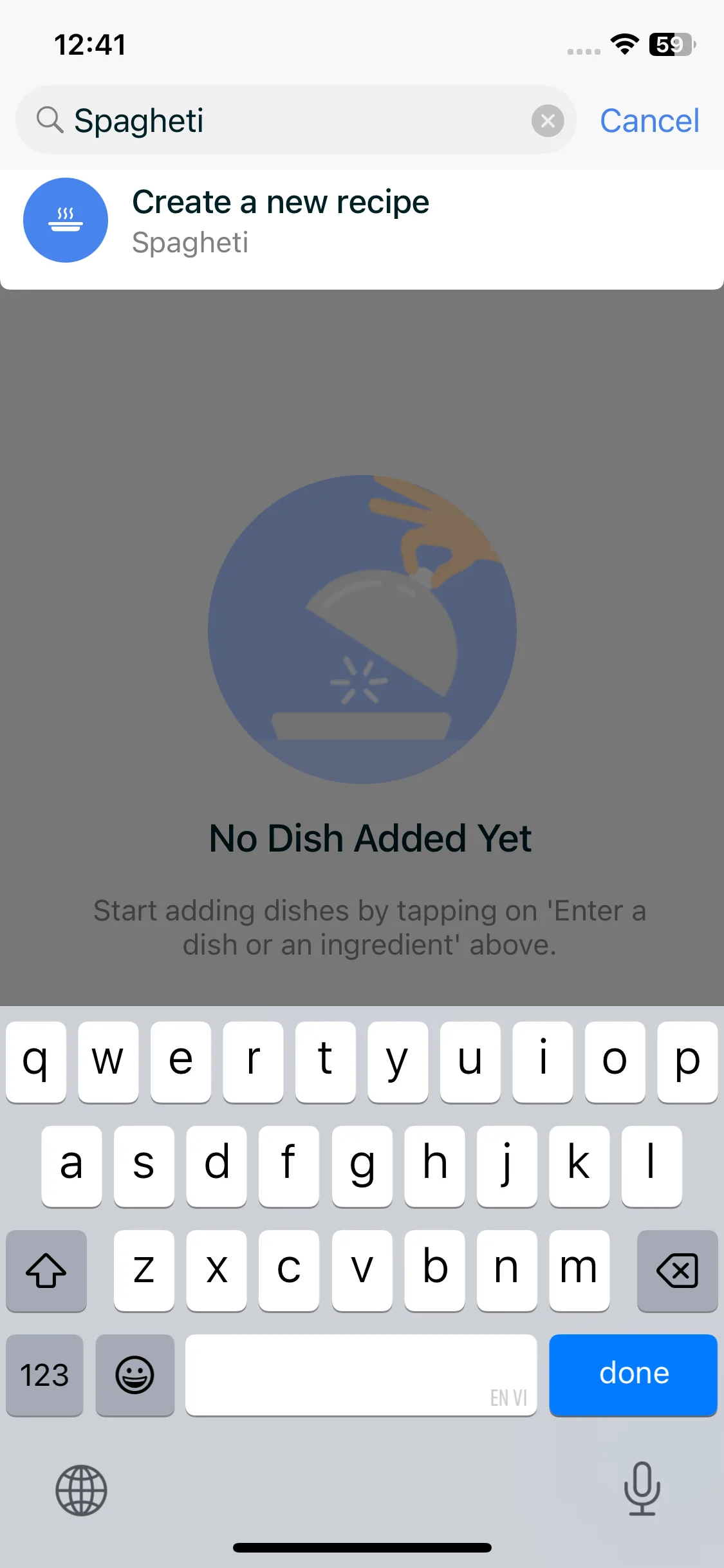Viewport: 724px width, 1568px height.
Task: Start voice dictation with microphone
Action: coord(642,1489)
